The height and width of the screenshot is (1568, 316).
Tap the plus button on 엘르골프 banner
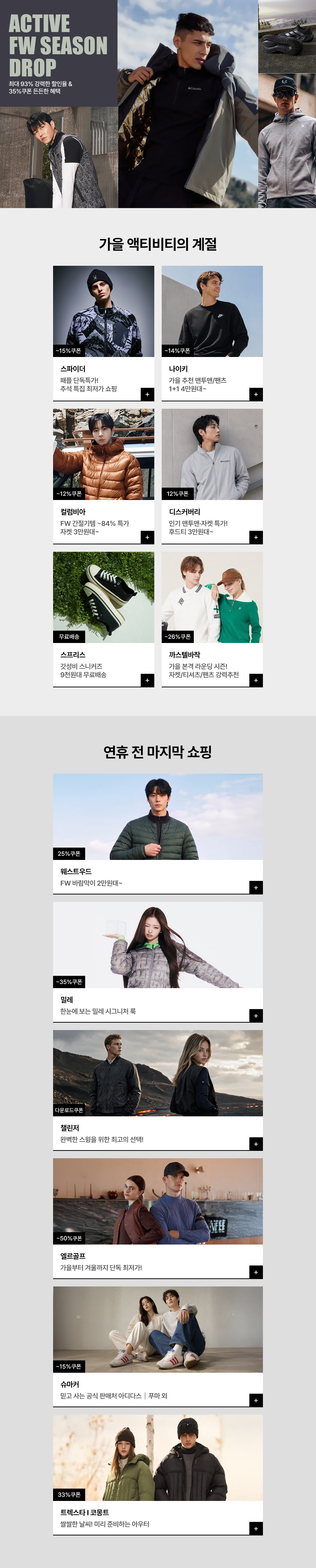[x=256, y=1272]
